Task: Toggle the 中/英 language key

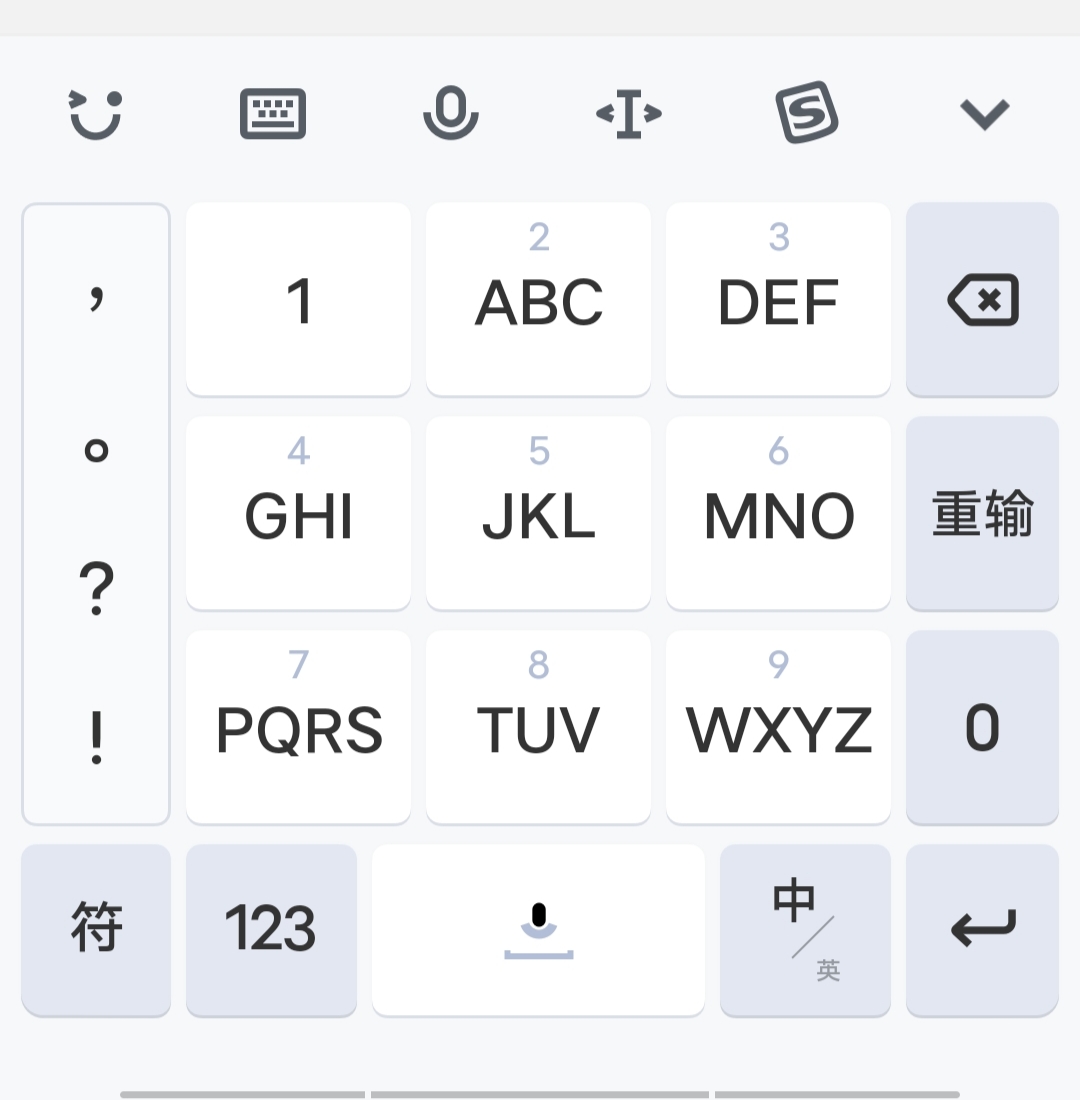Action: (x=805, y=929)
